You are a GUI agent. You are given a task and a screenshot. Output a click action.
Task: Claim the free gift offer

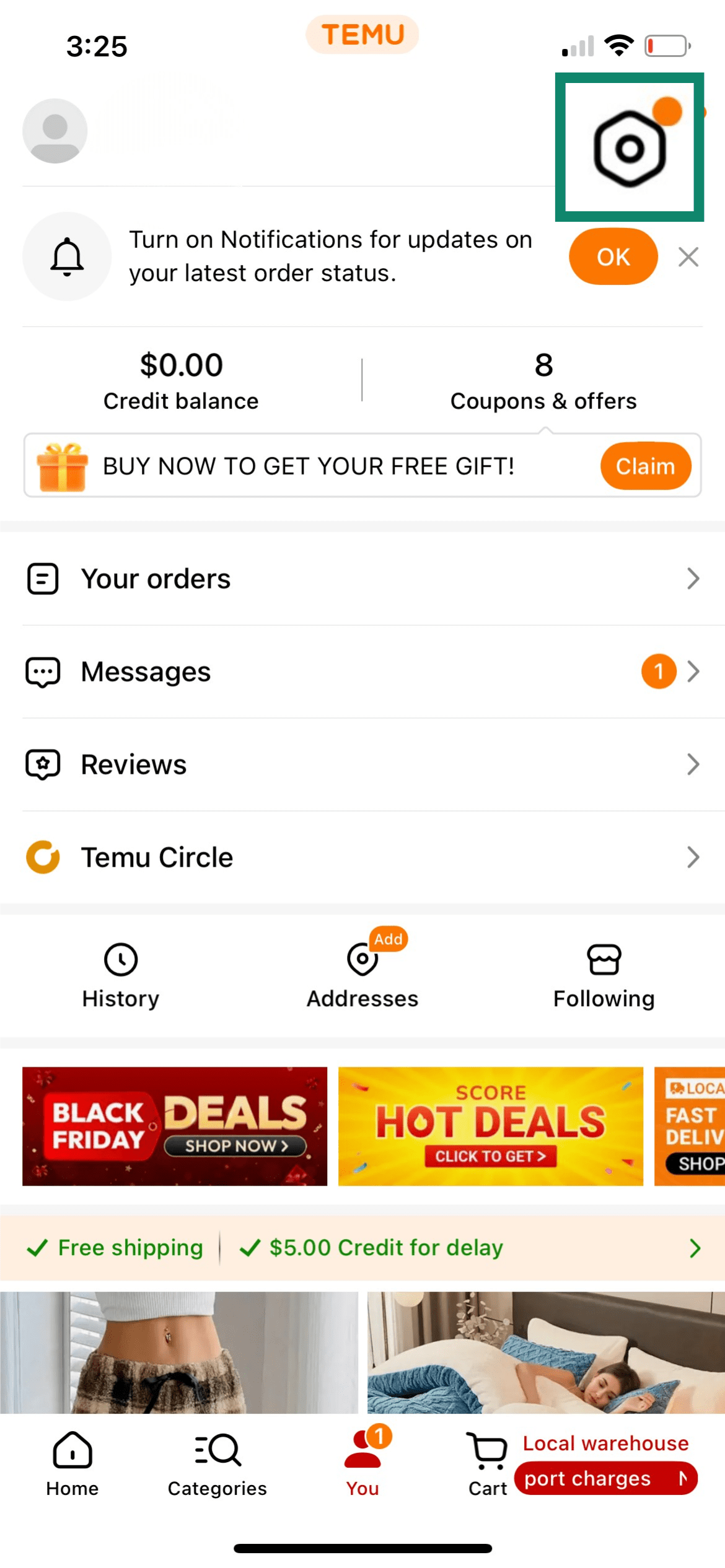pos(646,466)
